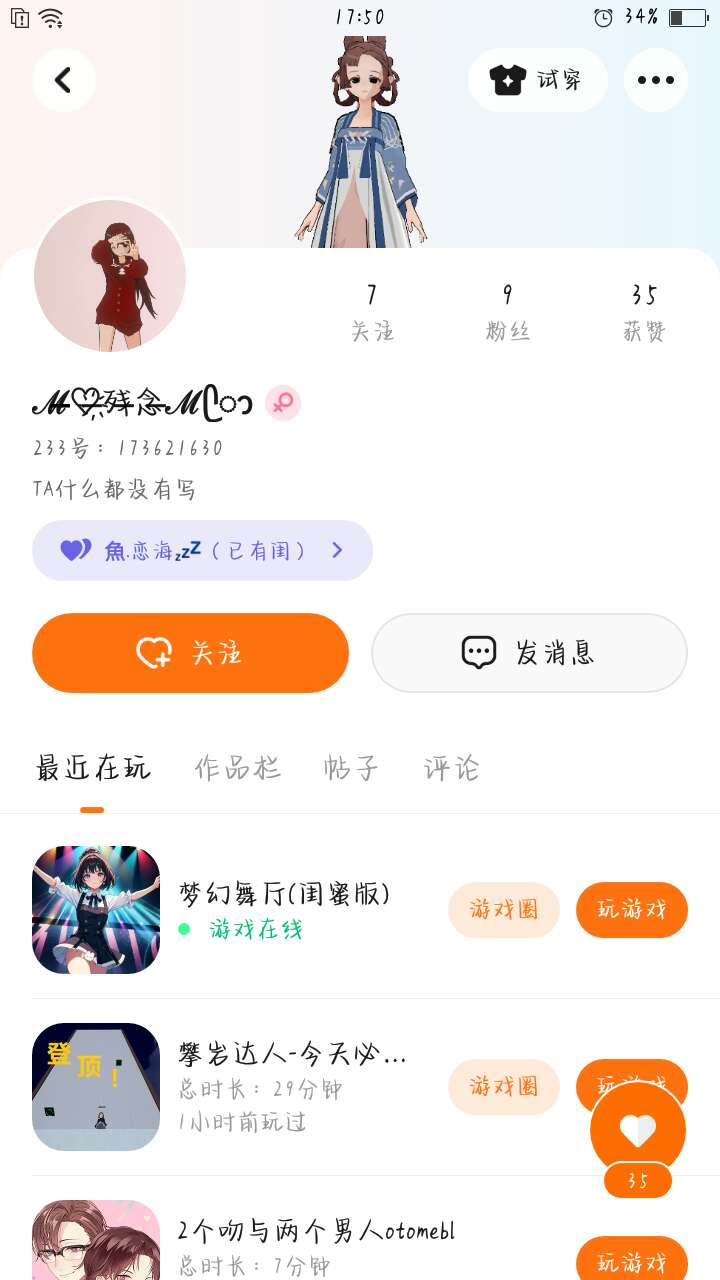
Task: Go back using the top arrow
Action: click(x=64, y=80)
